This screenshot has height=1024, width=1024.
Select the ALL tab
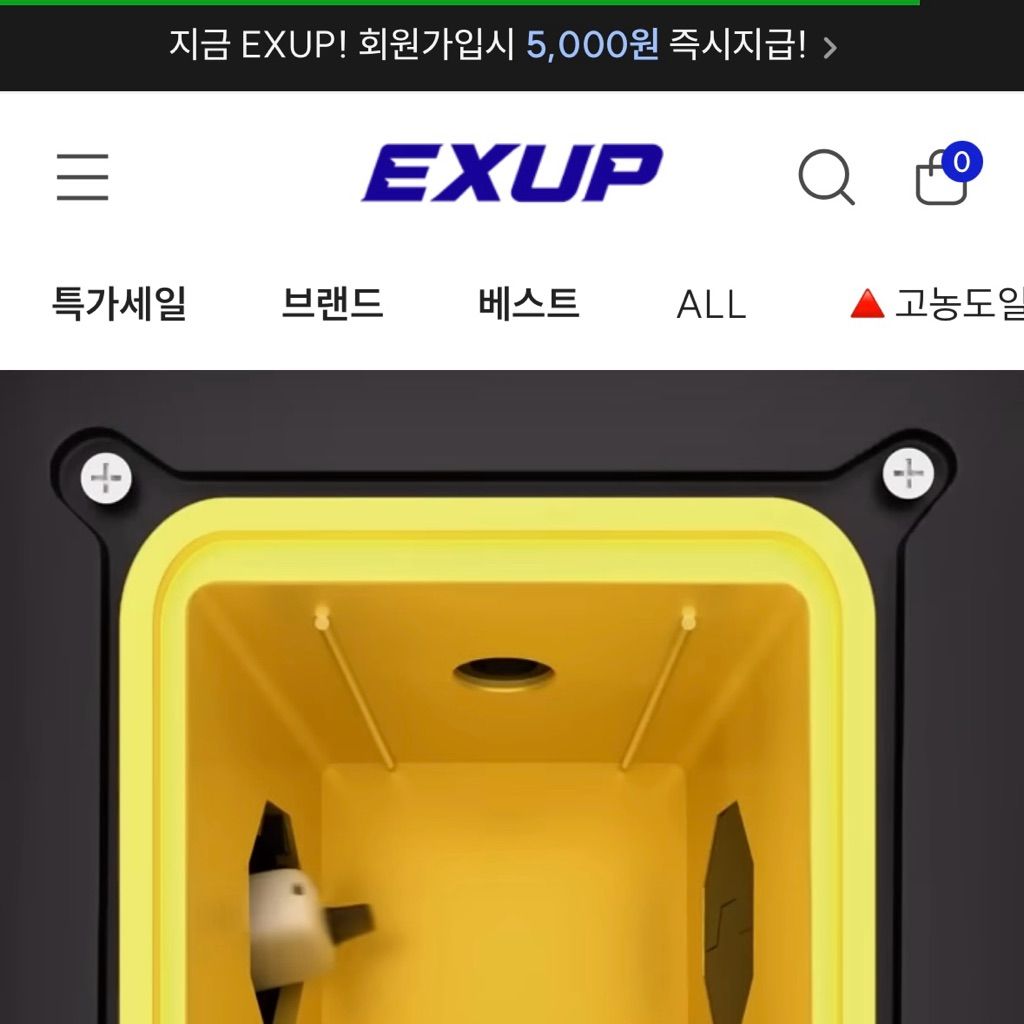tap(711, 304)
